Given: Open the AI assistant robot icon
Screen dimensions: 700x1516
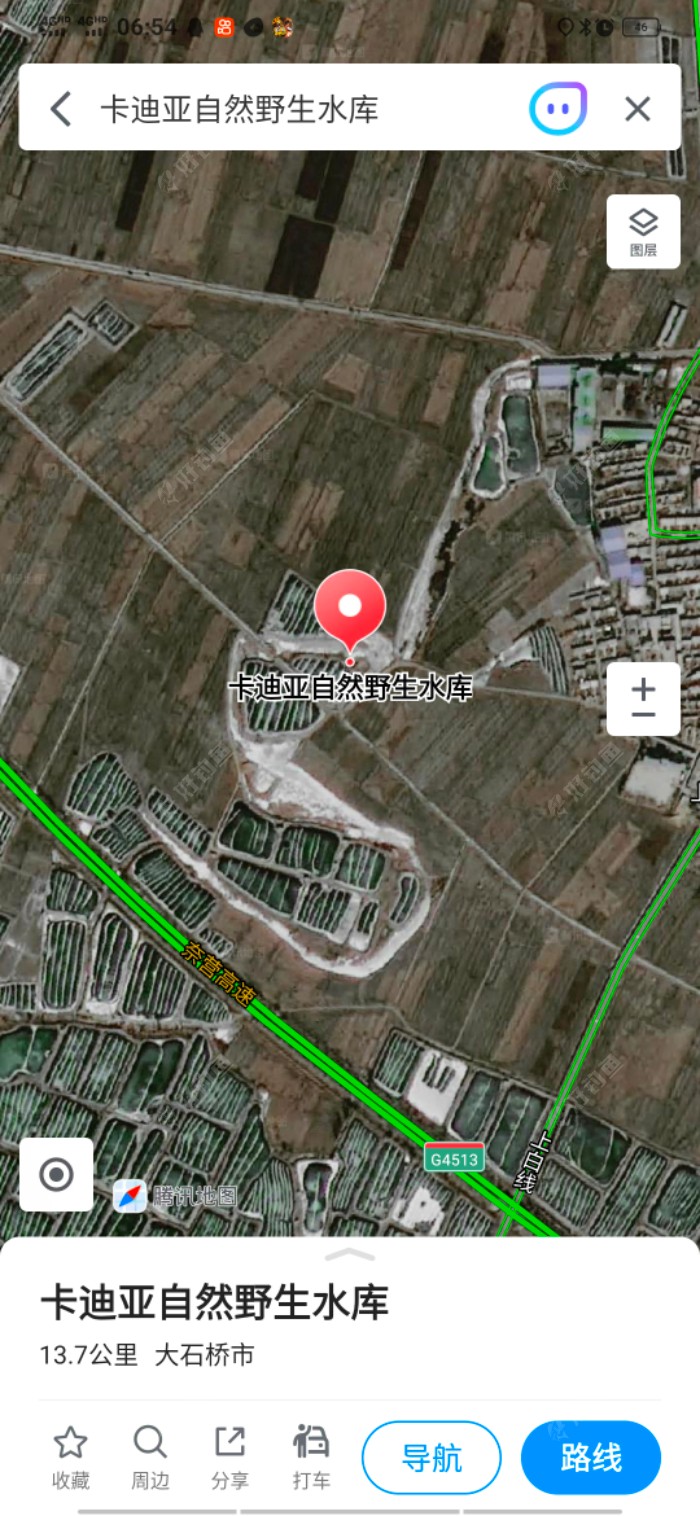Looking at the screenshot, I should point(557,108).
